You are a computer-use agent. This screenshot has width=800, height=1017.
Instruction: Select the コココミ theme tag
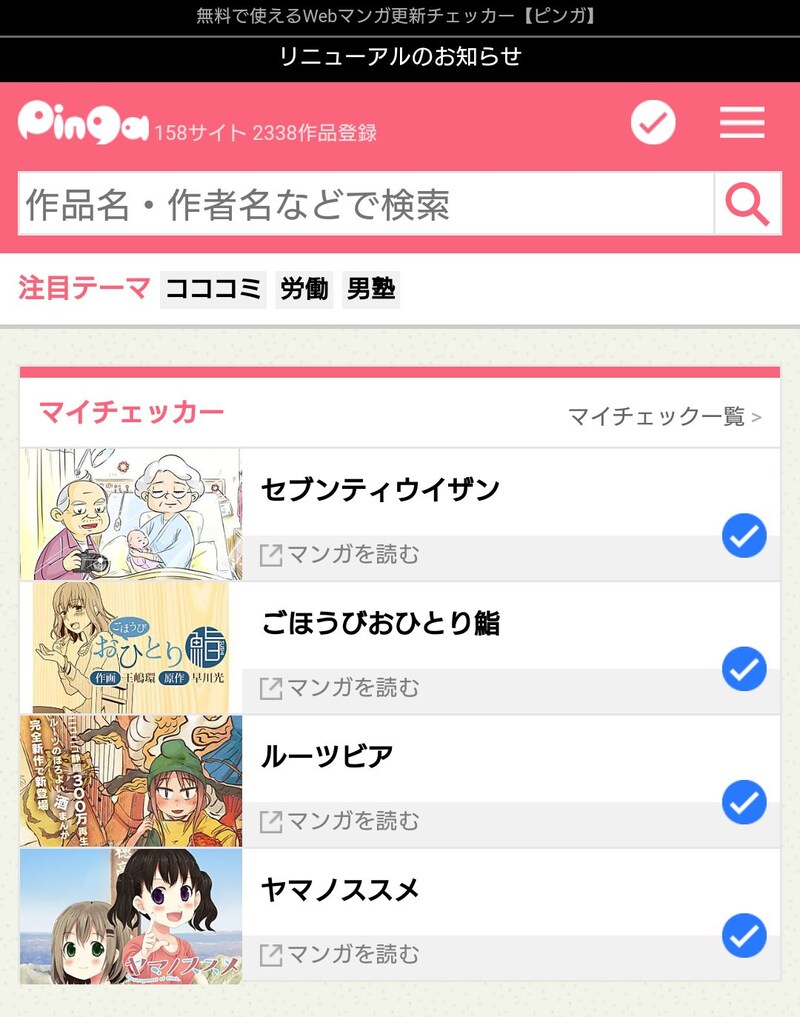coord(214,288)
